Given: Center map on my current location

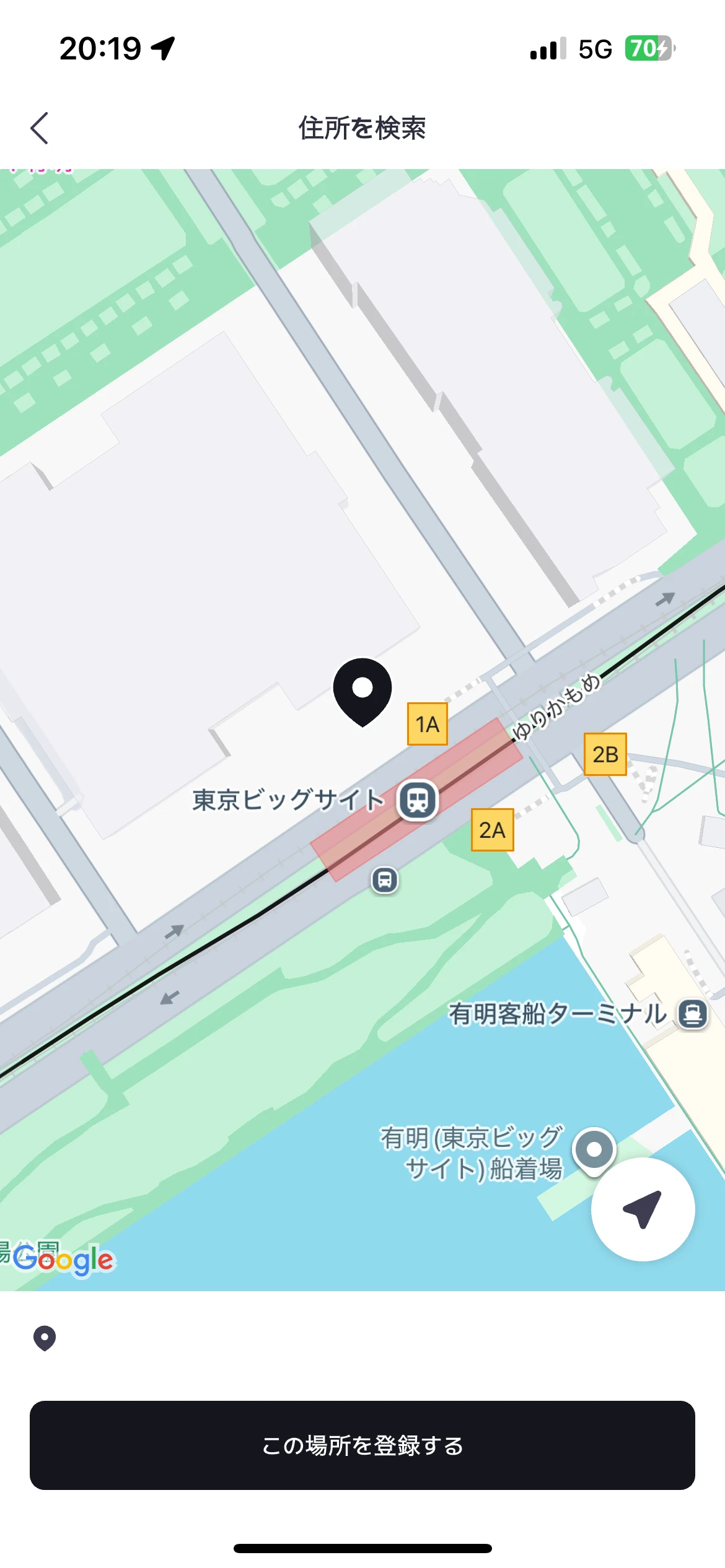Looking at the screenshot, I should [643, 1209].
